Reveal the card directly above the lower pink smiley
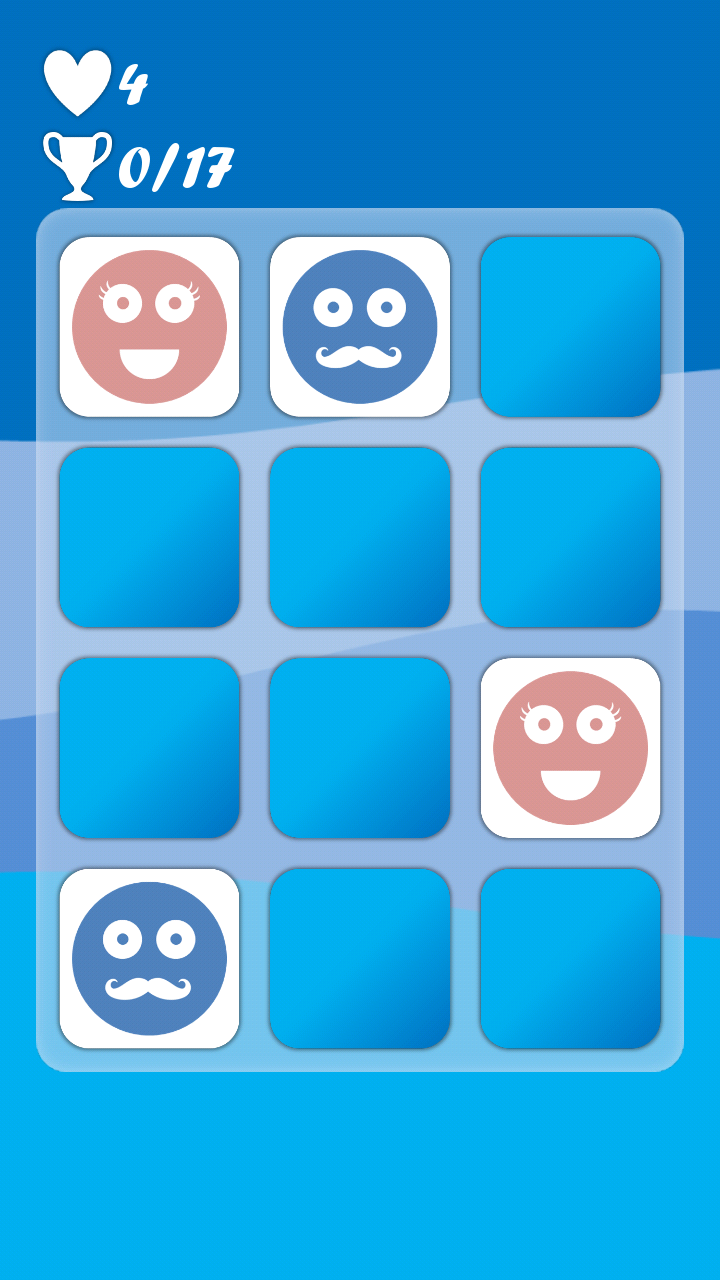The height and width of the screenshot is (1280, 720). tap(571, 537)
